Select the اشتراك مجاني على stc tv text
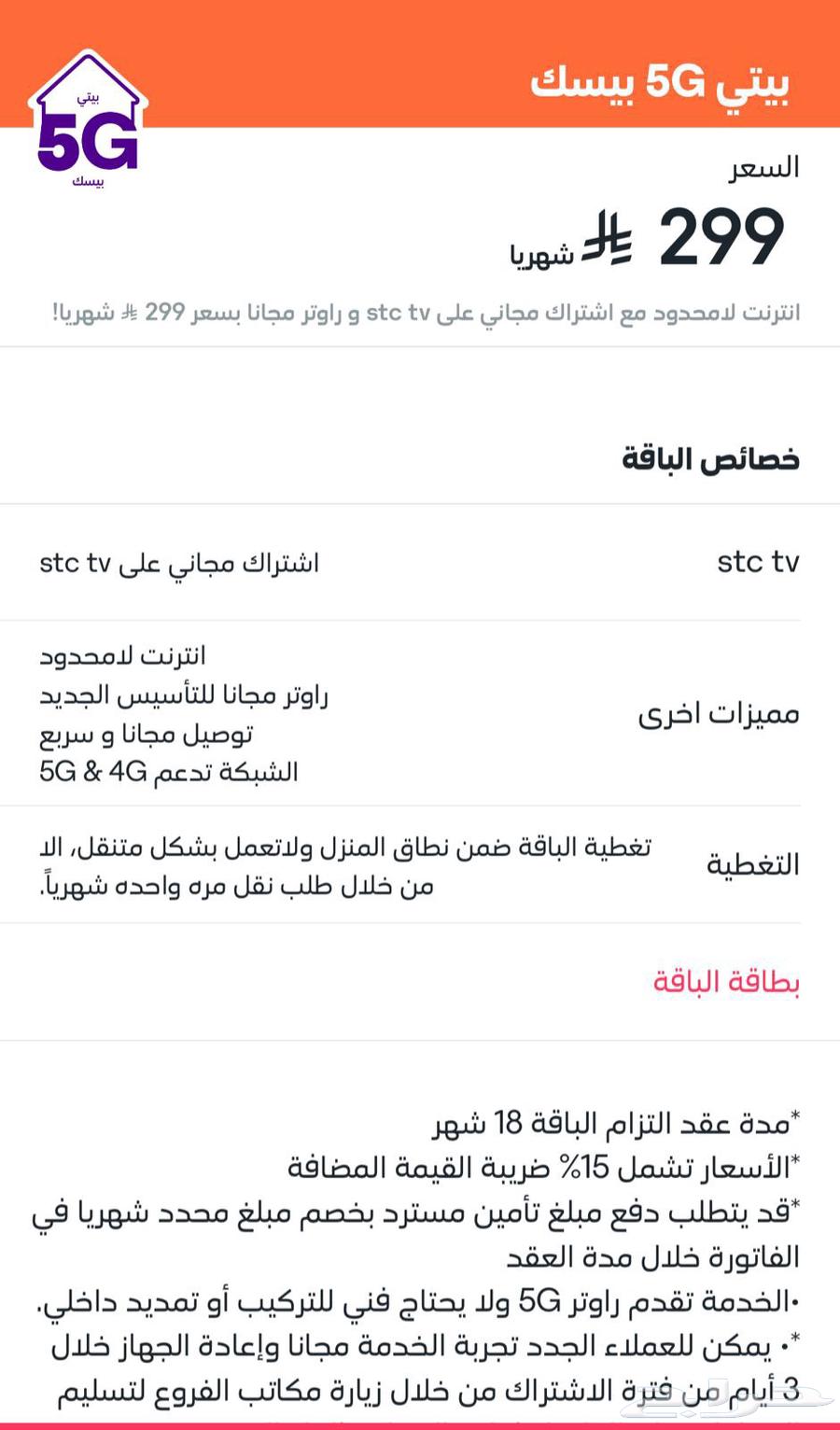 point(180,563)
